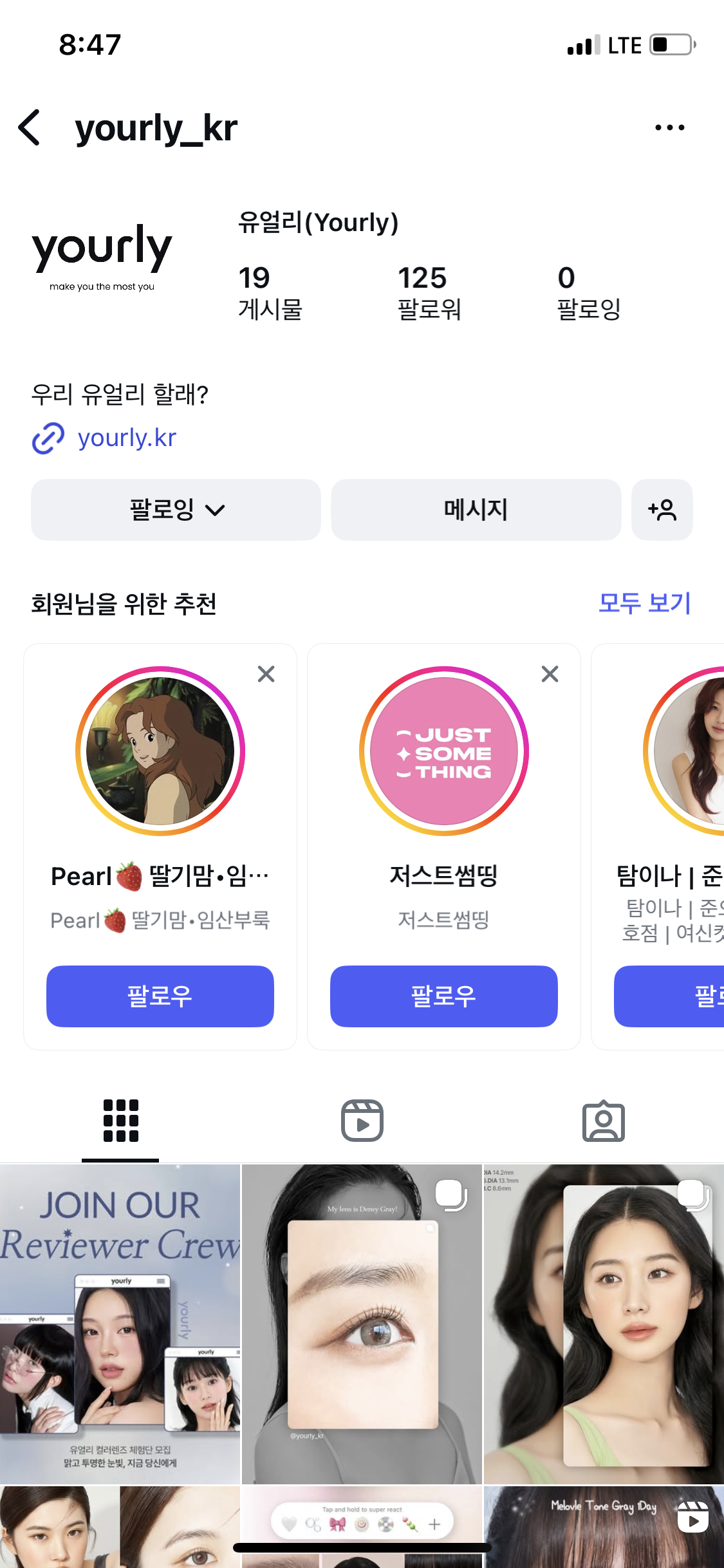Dismiss the Pearl 딸기맘 suggestion card
Screen dimensions: 724x1568
(x=266, y=674)
